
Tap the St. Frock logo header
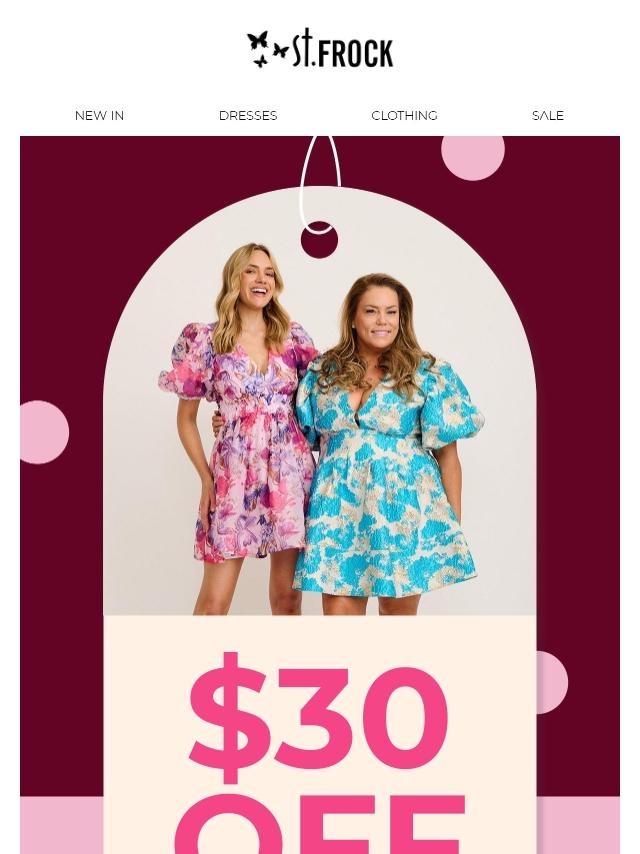320,48
